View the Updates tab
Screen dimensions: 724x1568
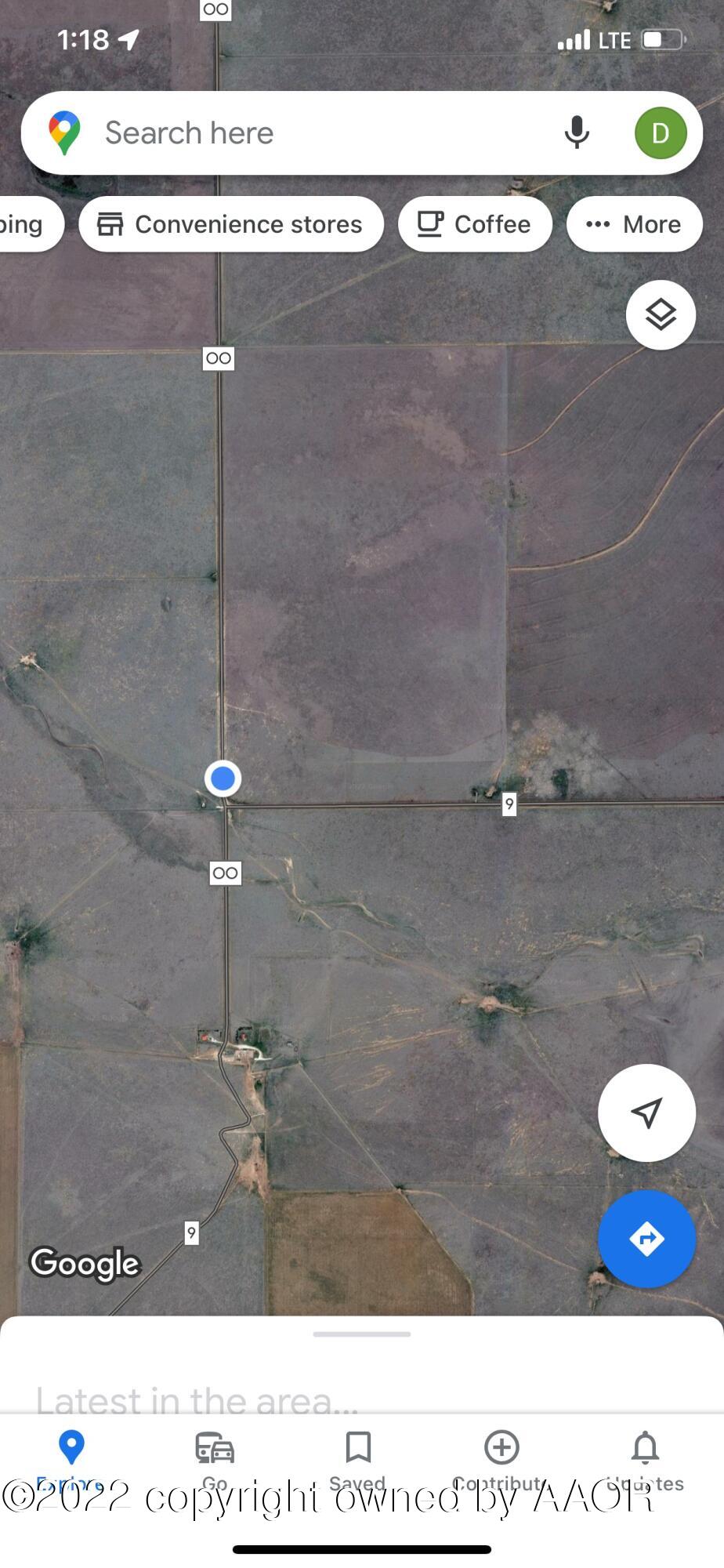pyautogui.click(x=645, y=1457)
